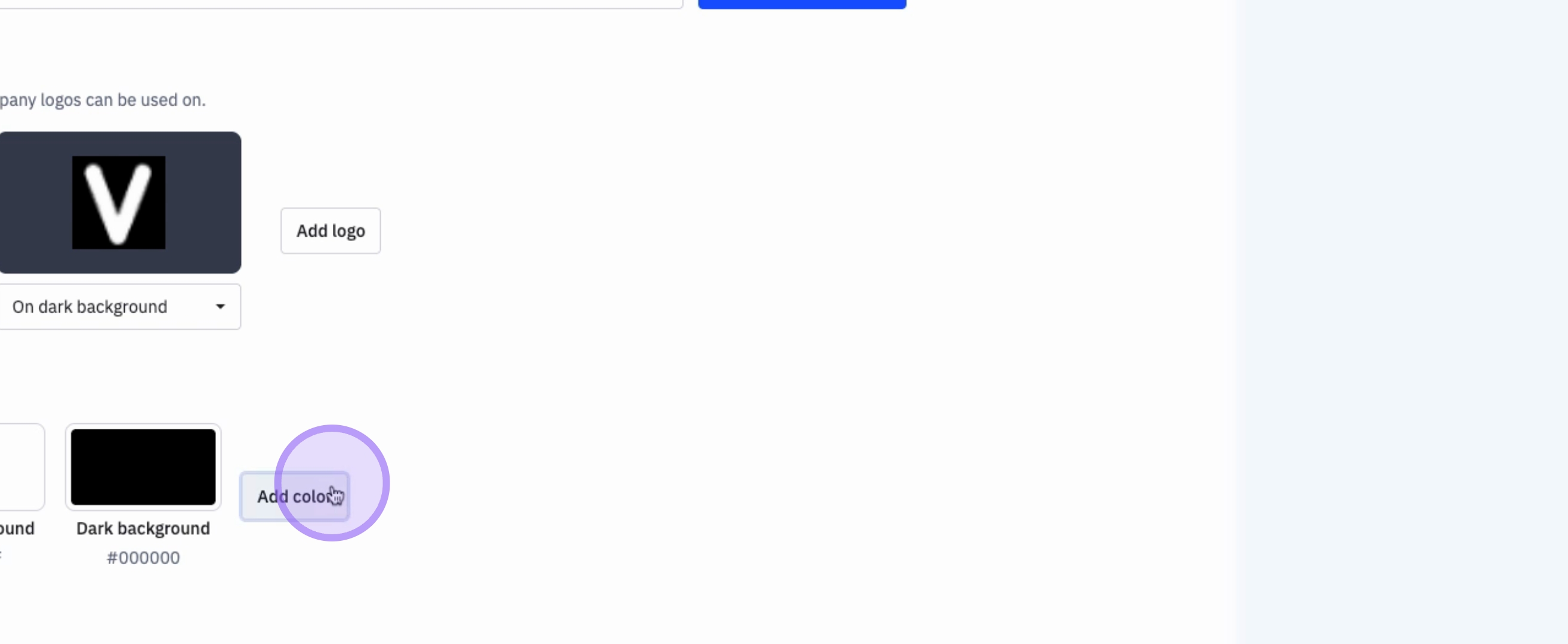Select the Dark background color swatch

point(143,466)
